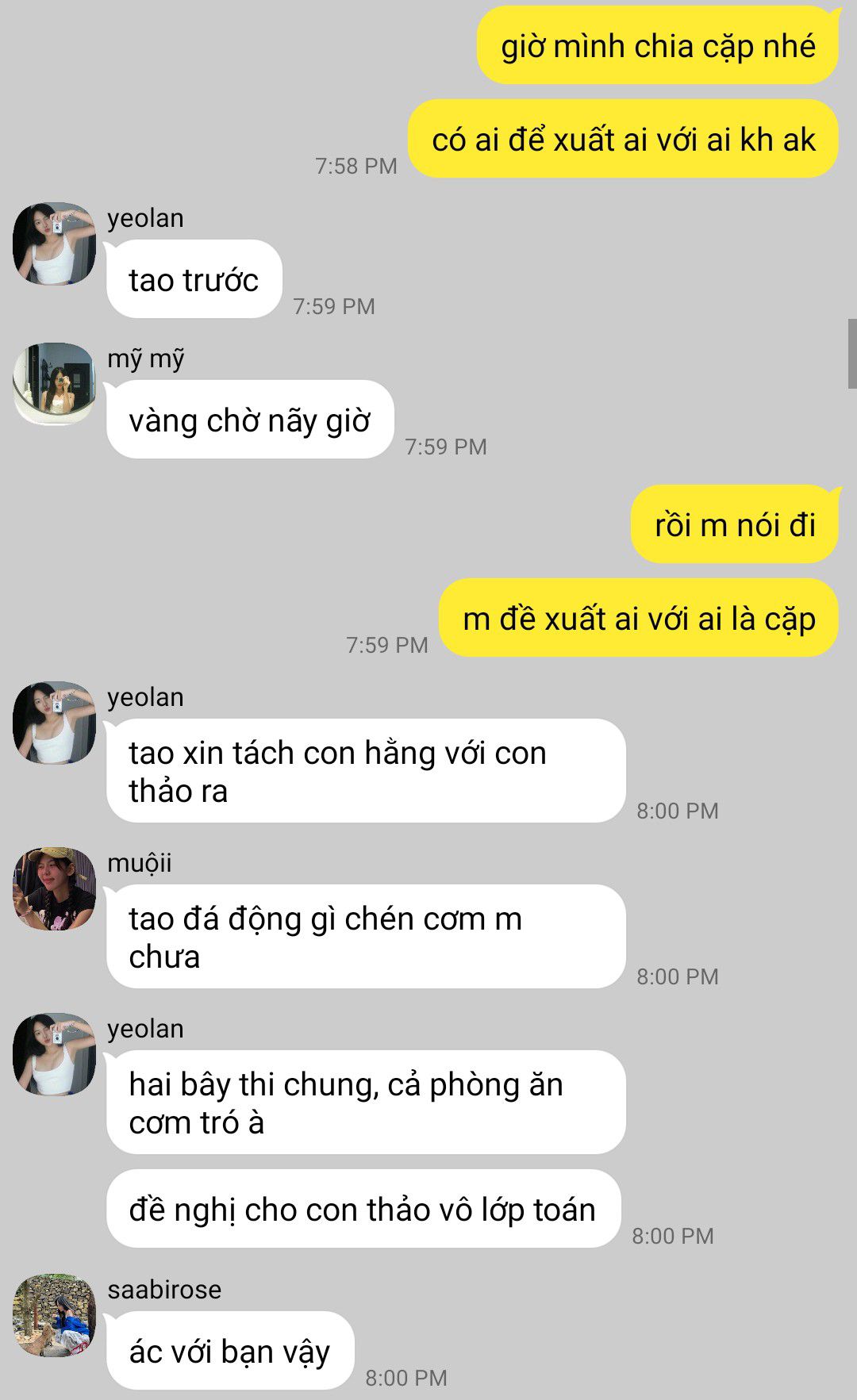Image resolution: width=857 pixels, height=1400 pixels.
Task: Open mỹ mỹ's profile picture
Action: [54, 384]
